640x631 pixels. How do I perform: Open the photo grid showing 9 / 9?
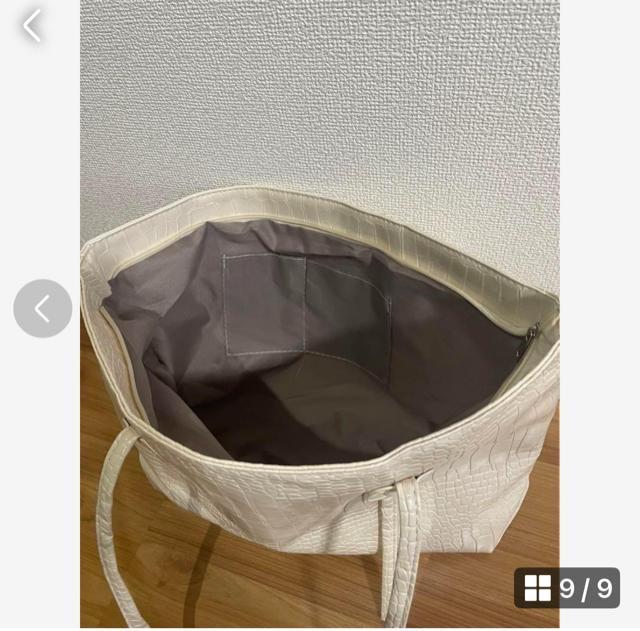point(567,588)
